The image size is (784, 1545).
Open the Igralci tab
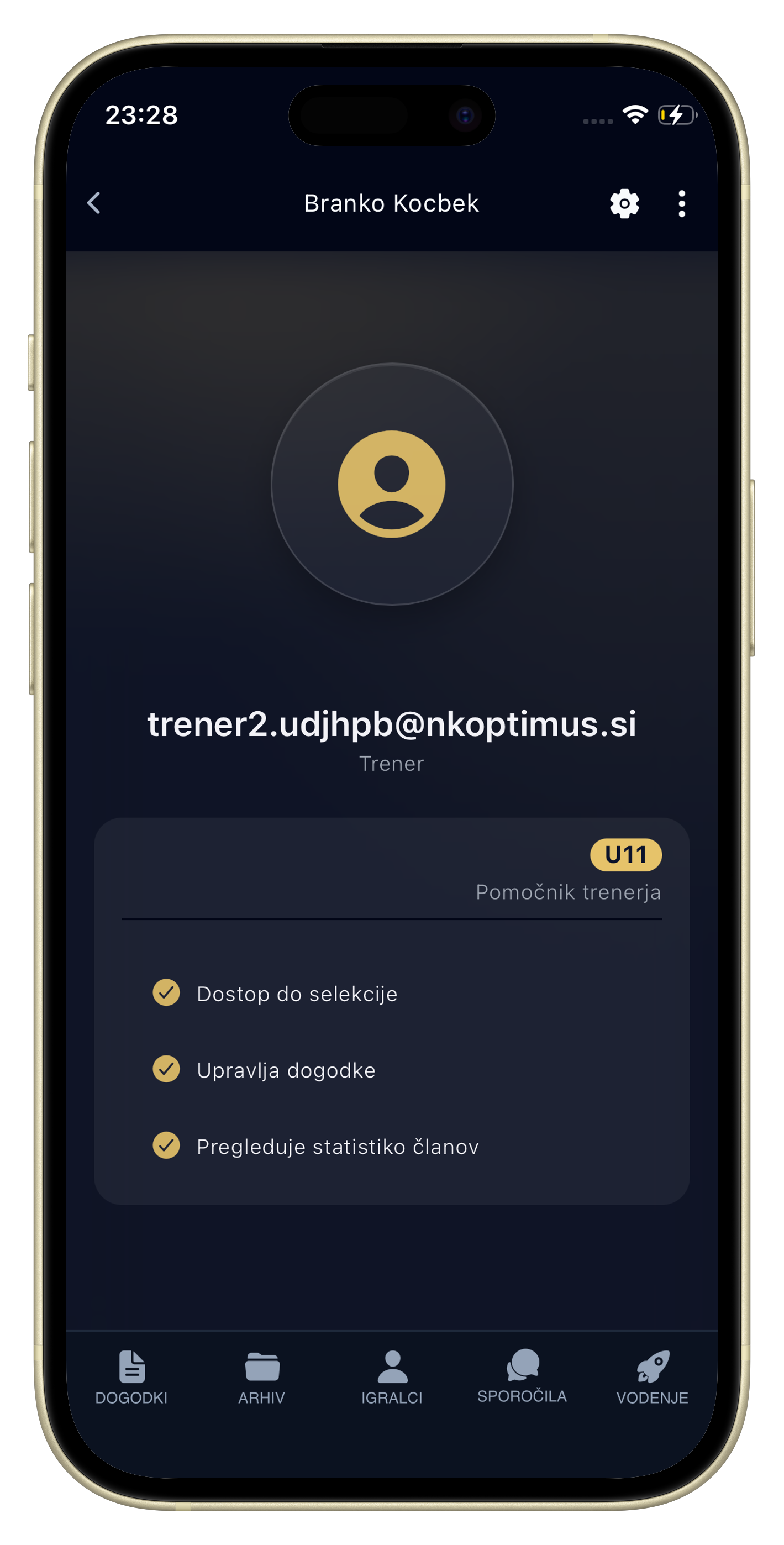coord(392,1378)
